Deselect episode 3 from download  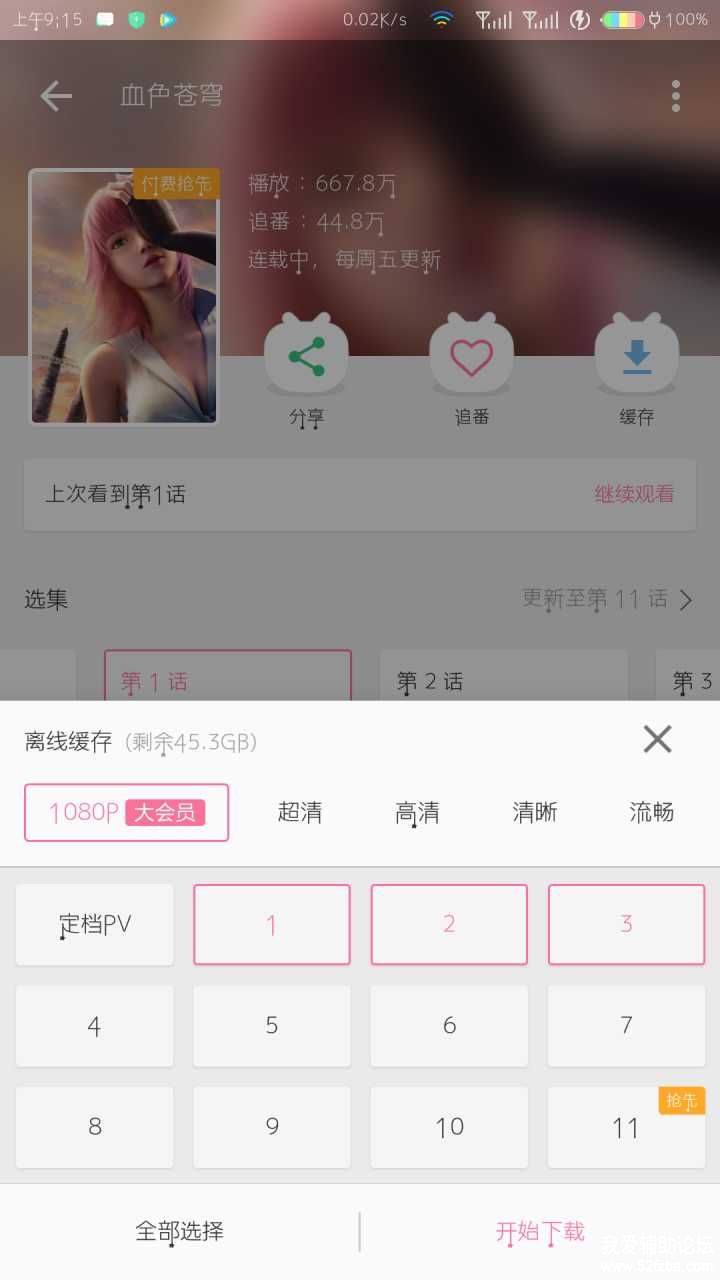coord(626,924)
